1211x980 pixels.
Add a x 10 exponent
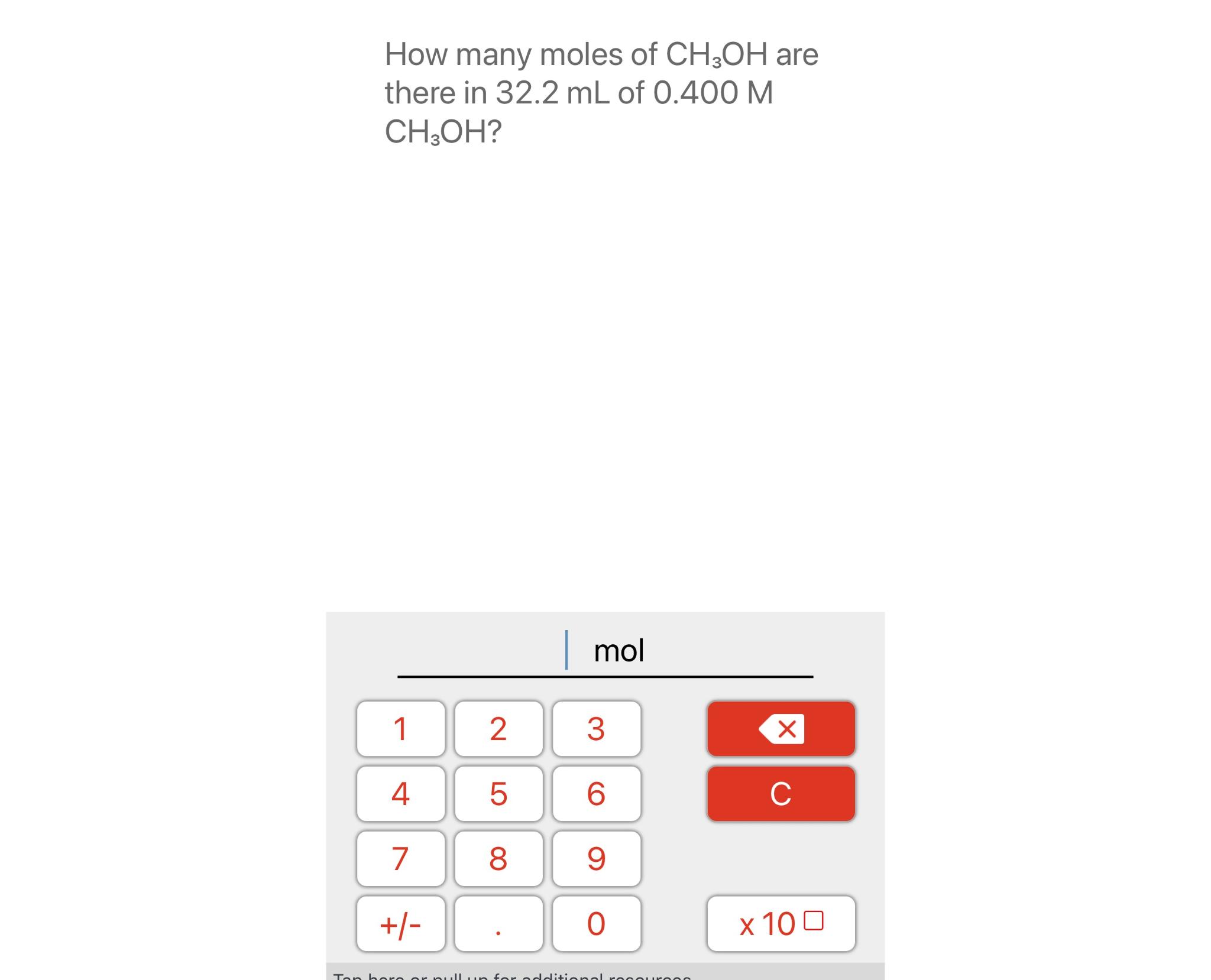click(x=781, y=923)
